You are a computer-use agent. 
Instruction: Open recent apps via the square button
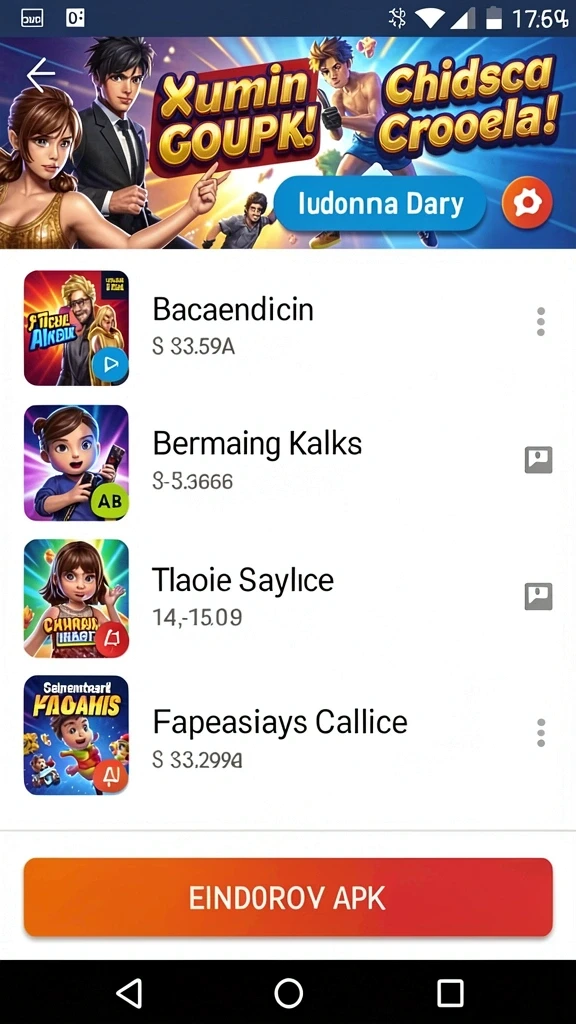point(450,993)
